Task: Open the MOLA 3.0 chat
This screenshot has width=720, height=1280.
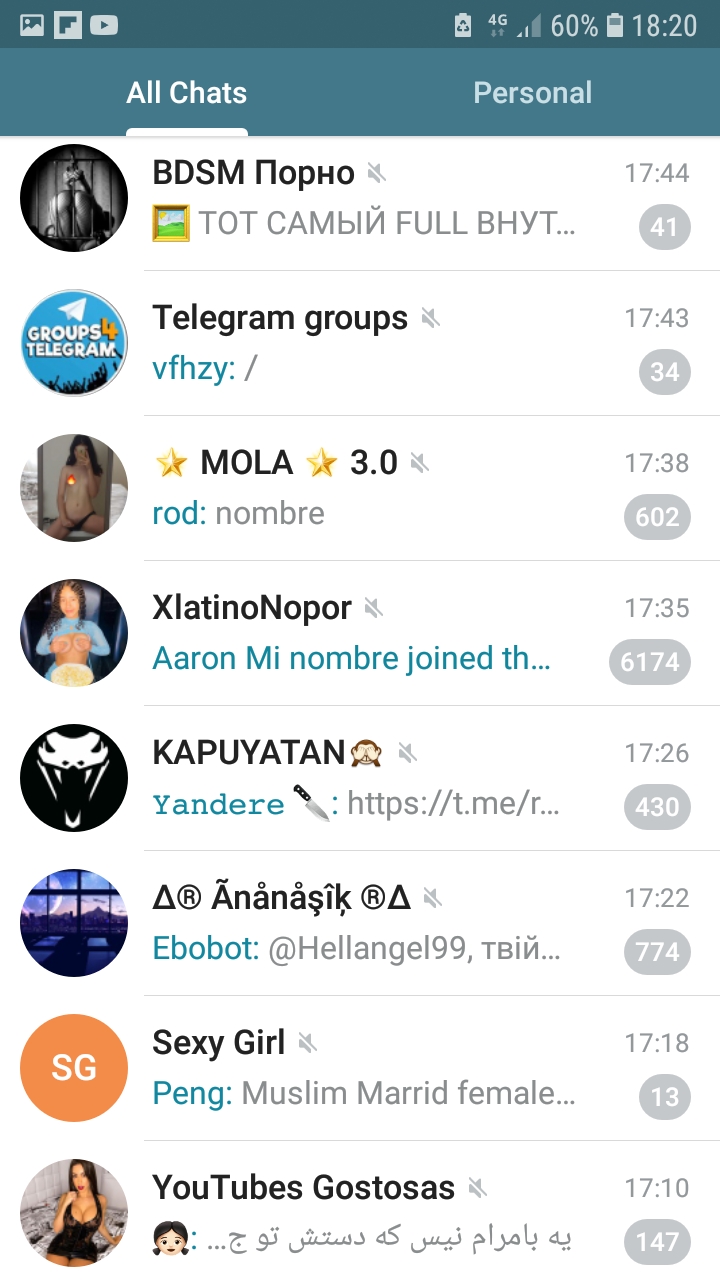Action: coord(360,488)
